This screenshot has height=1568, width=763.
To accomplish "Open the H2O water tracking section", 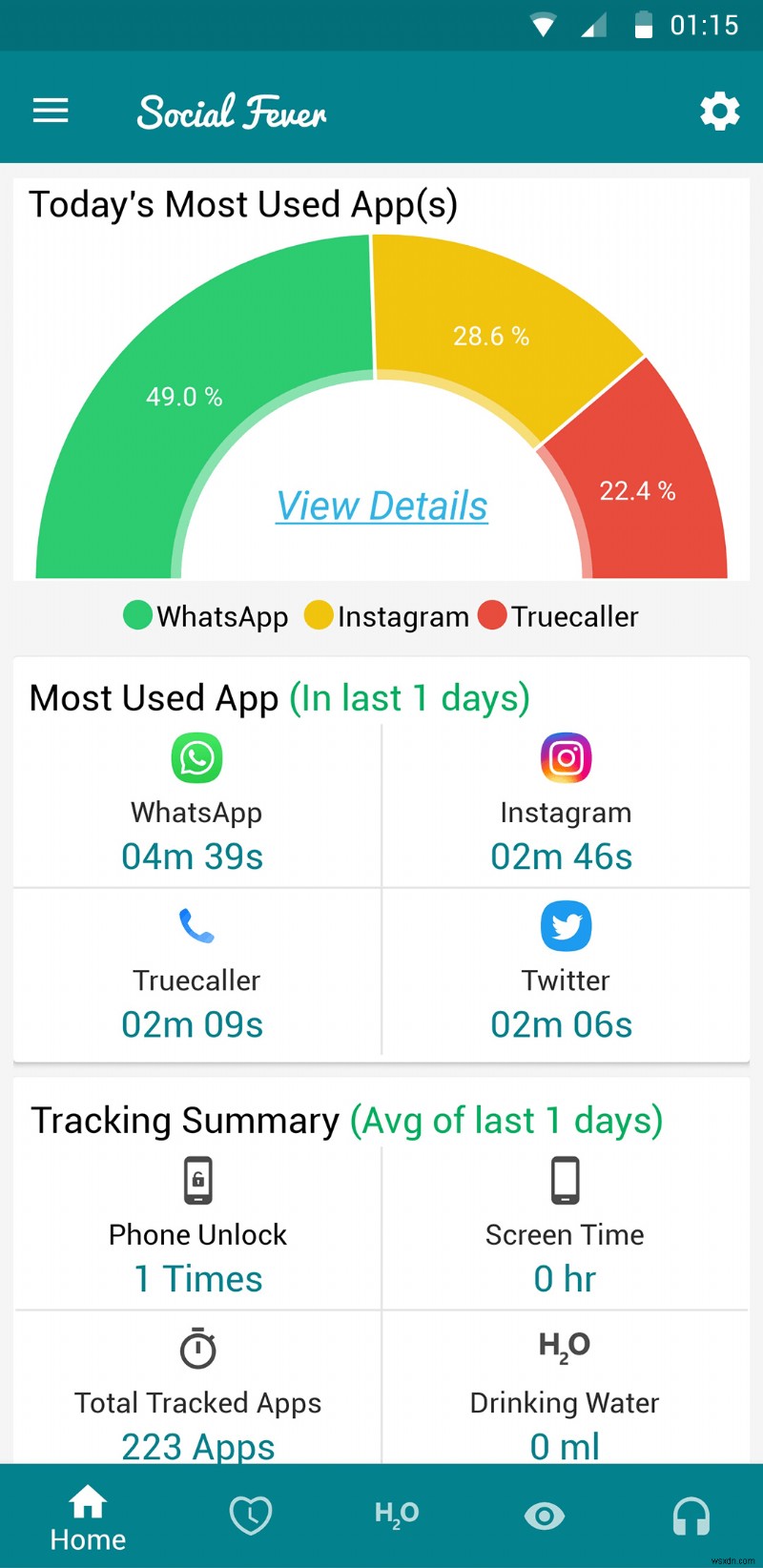I will click(x=397, y=1514).
